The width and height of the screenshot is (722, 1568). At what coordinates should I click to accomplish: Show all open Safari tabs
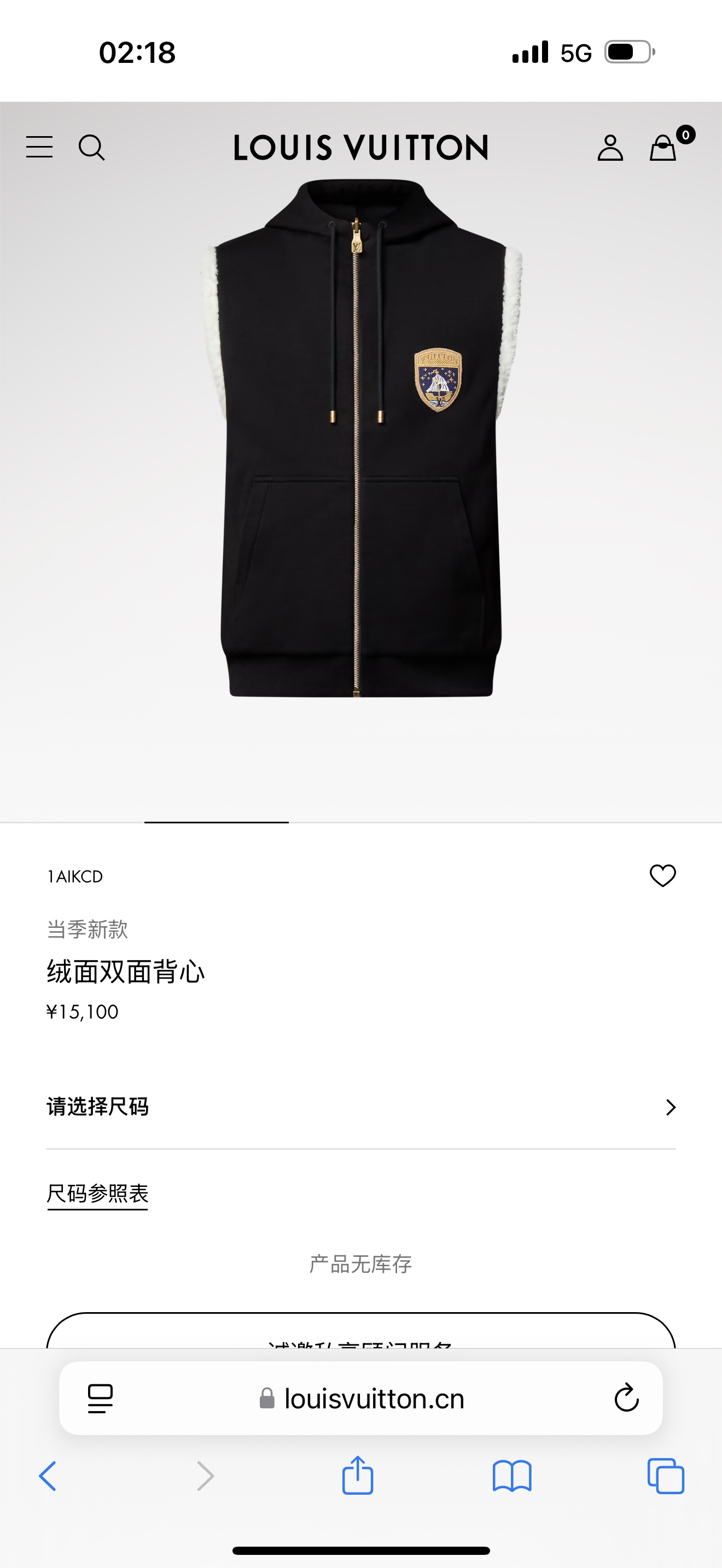[665, 1476]
